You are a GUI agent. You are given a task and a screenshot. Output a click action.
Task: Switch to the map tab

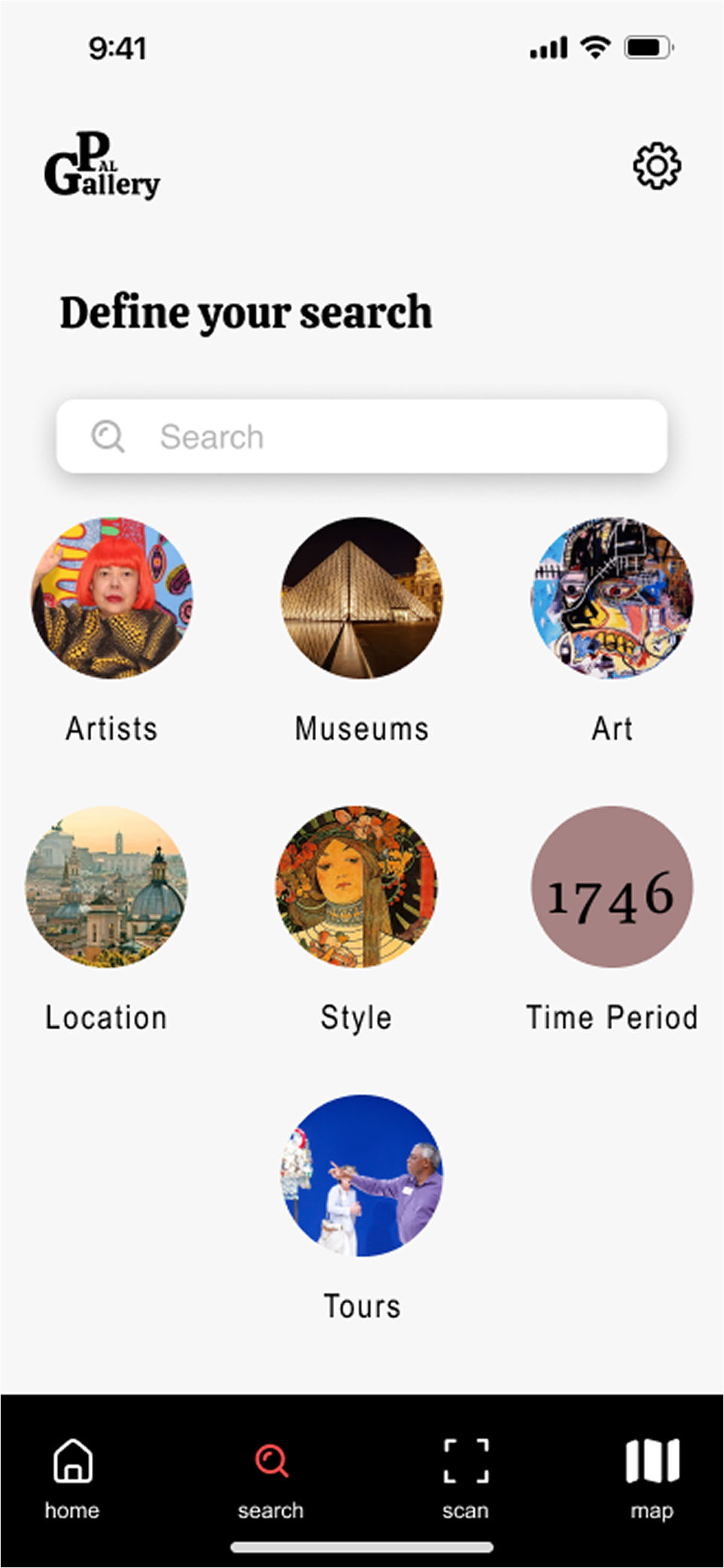pyautogui.click(x=652, y=1476)
